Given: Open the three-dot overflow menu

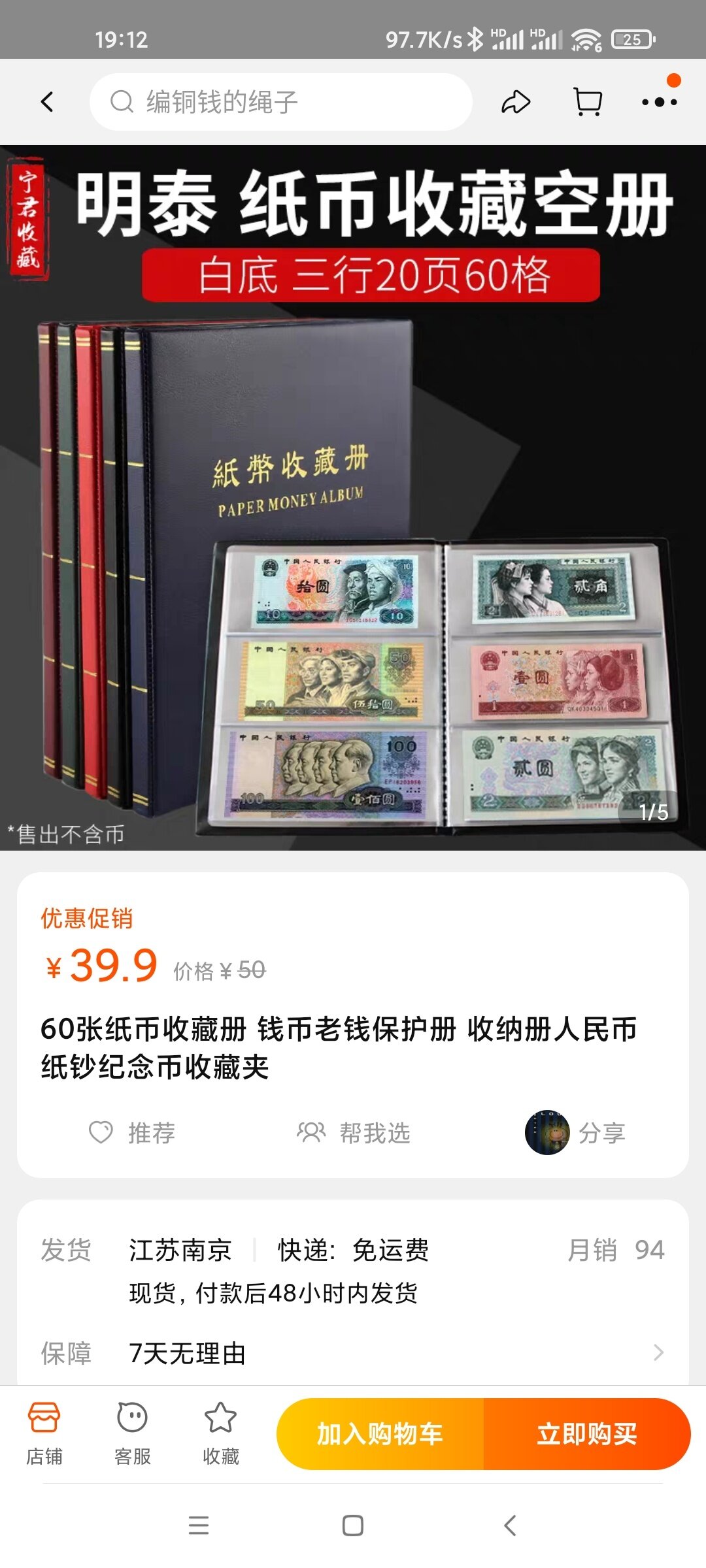Looking at the screenshot, I should [659, 102].
